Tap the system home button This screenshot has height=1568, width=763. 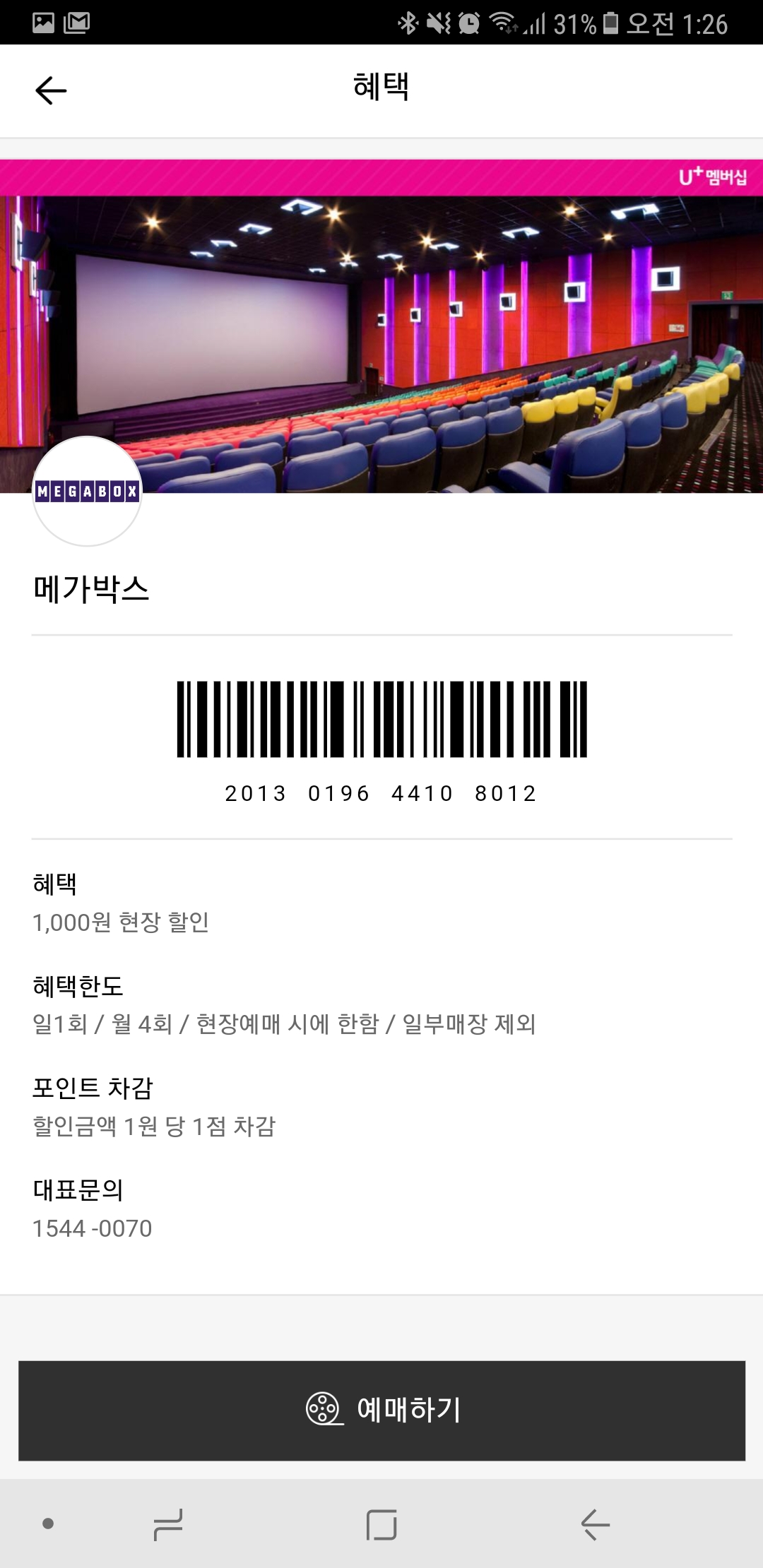[381, 1524]
